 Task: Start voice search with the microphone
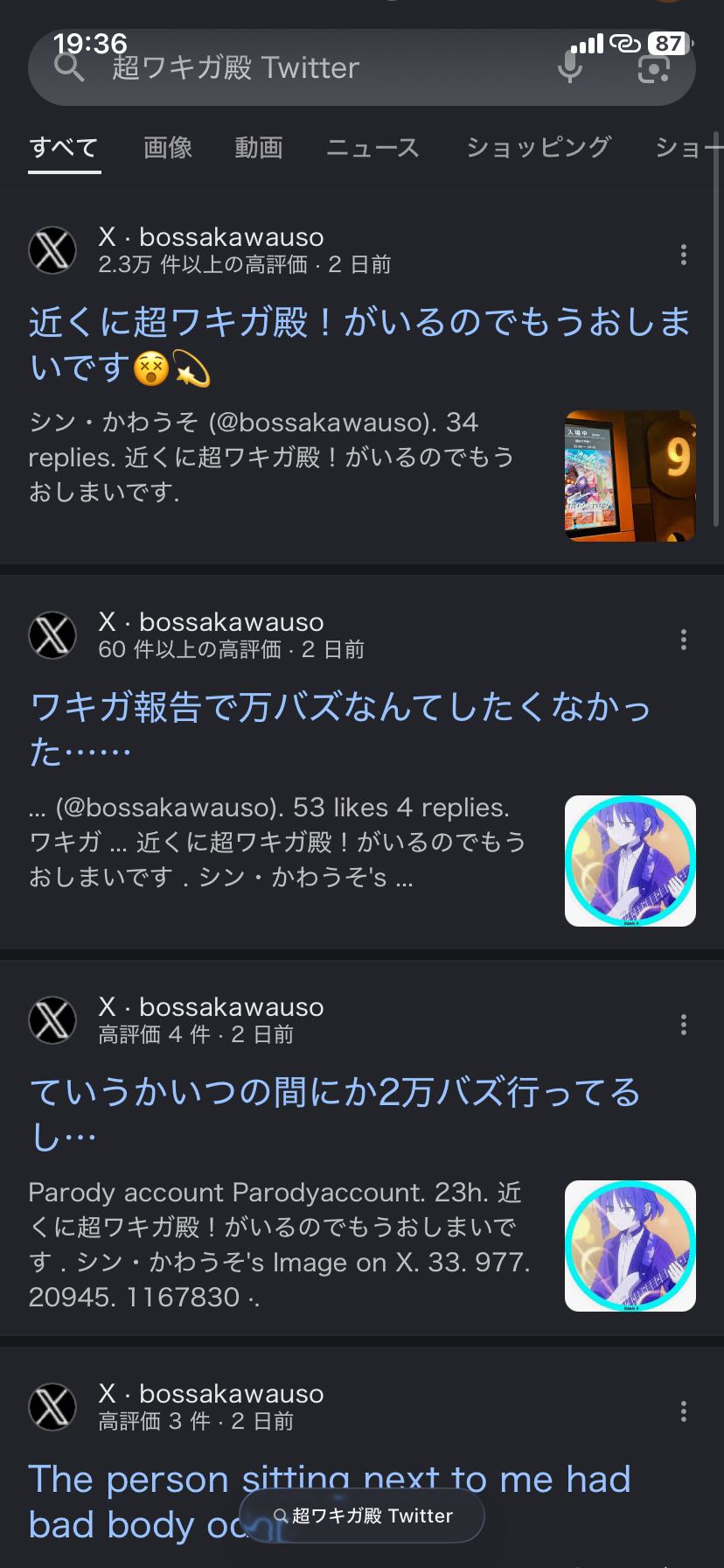[x=570, y=68]
